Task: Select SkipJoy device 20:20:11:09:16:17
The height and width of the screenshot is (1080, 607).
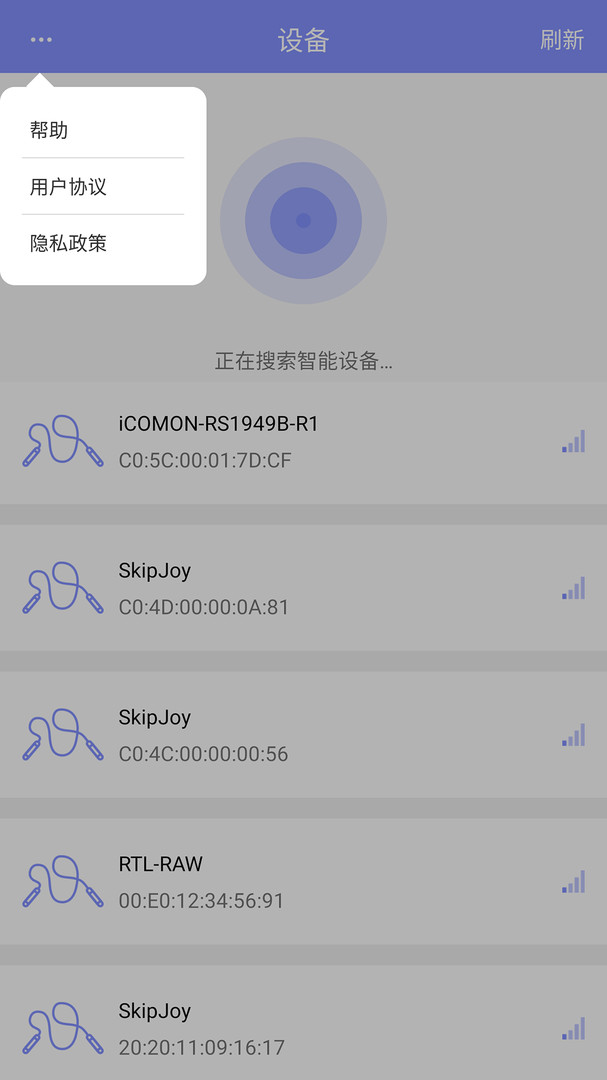Action: pos(303,1023)
